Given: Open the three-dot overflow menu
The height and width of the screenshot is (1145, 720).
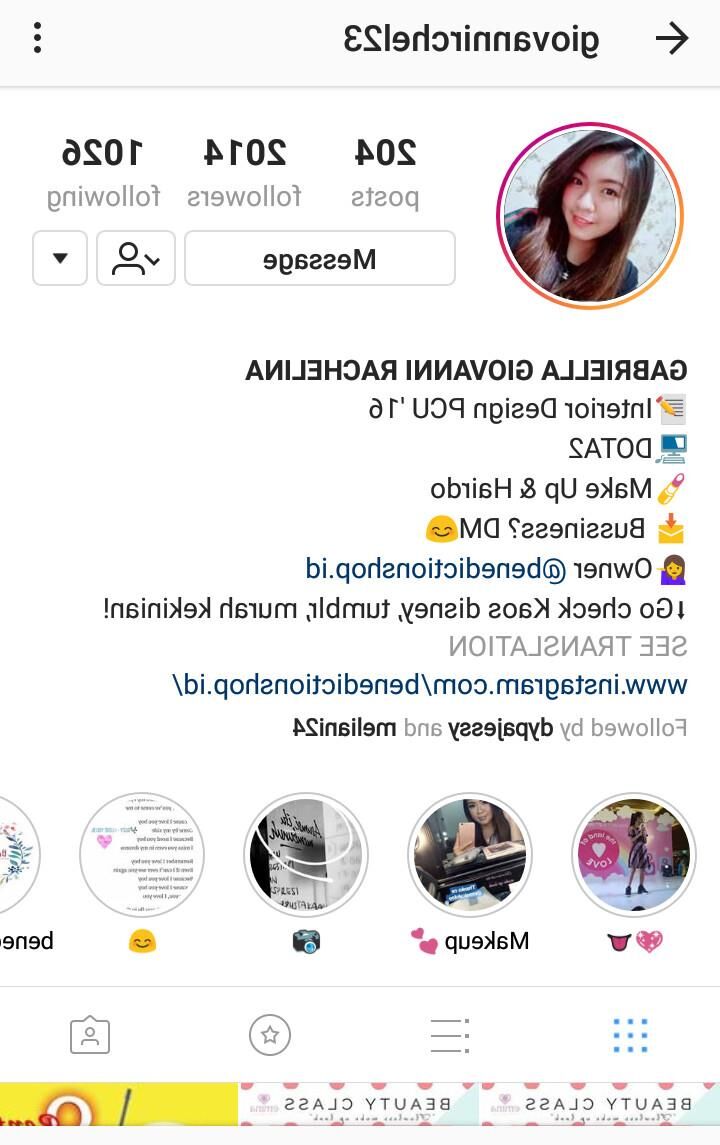Looking at the screenshot, I should click(x=38, y=38).
